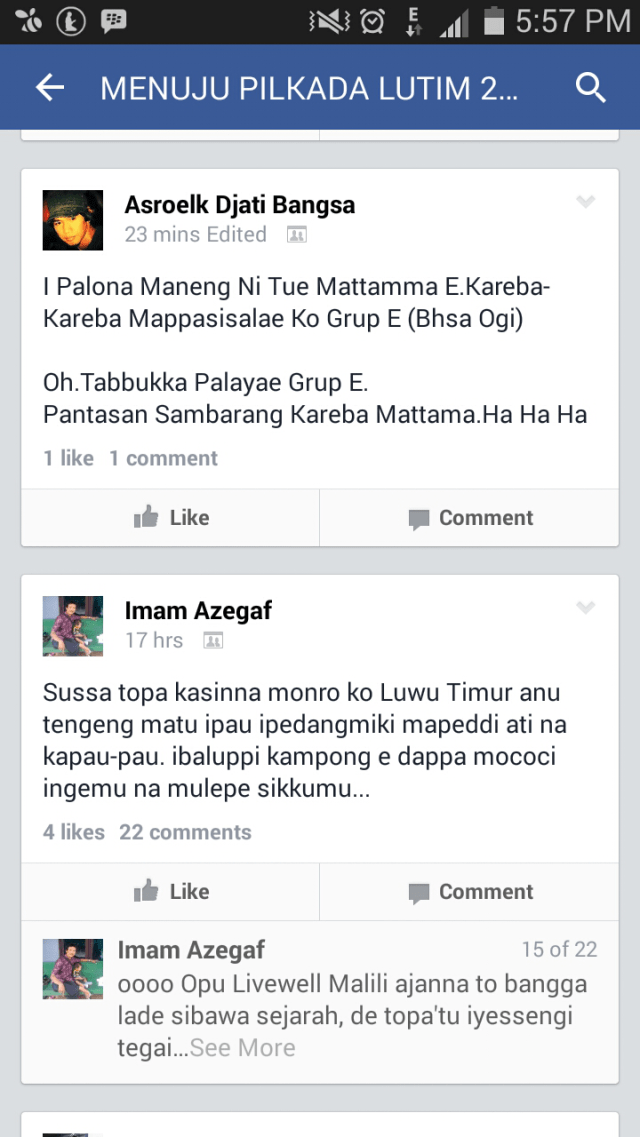Comment on Asroelk Djati Bangsa's post
The width and height of the screenshot is (640, 1137).
(470, 517)
